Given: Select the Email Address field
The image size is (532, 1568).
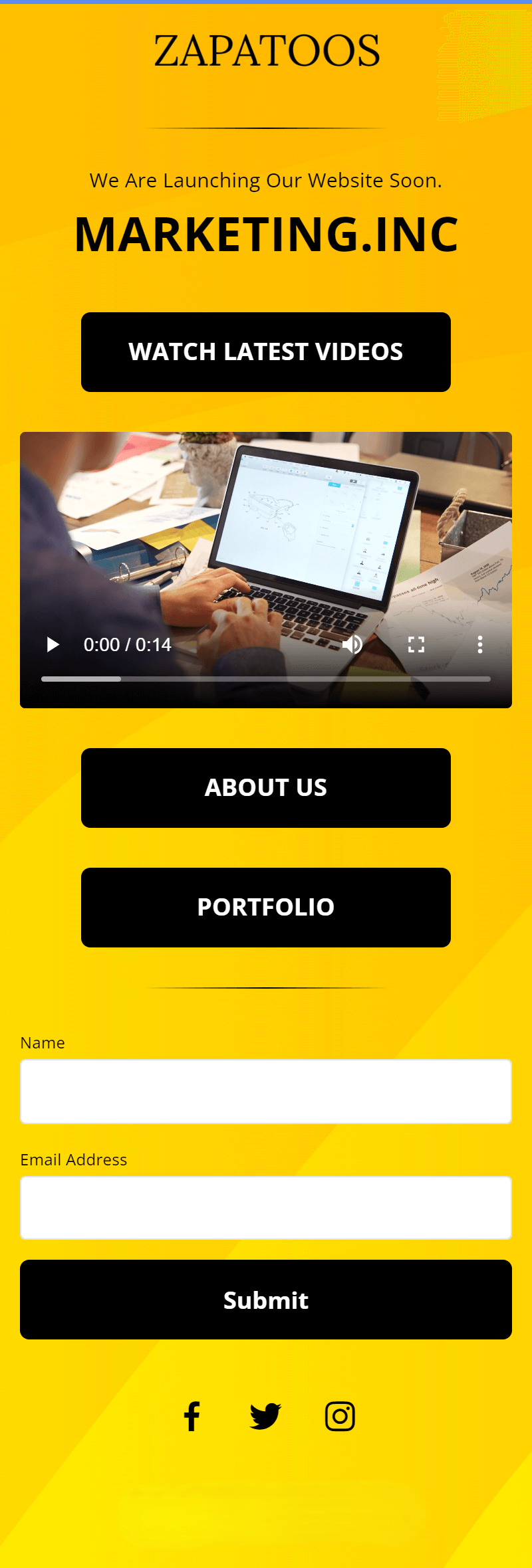Looking at the screenshot, I should pyautogui.click(x=266, y=1208).
